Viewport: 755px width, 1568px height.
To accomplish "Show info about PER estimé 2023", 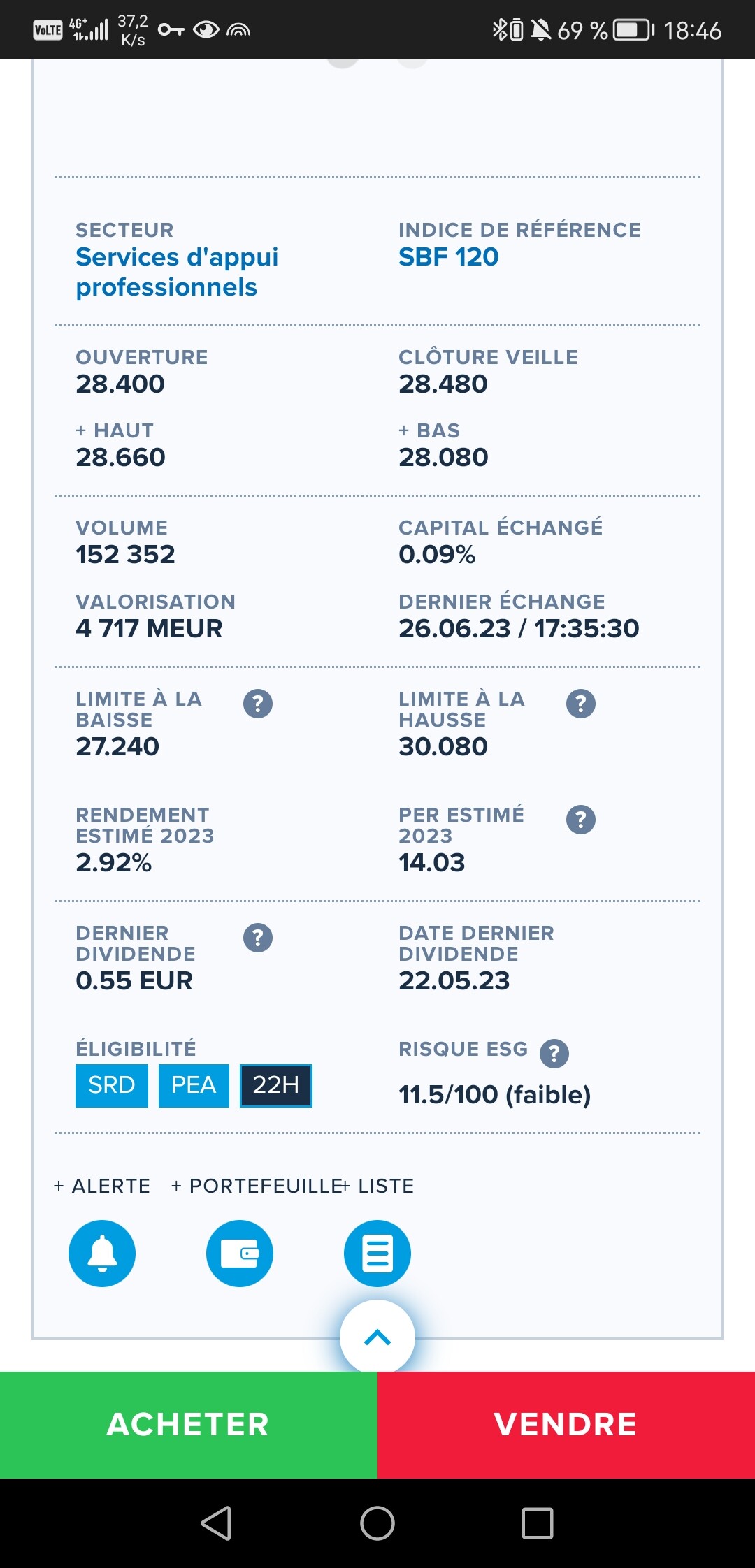I will [x=581, y=820].
